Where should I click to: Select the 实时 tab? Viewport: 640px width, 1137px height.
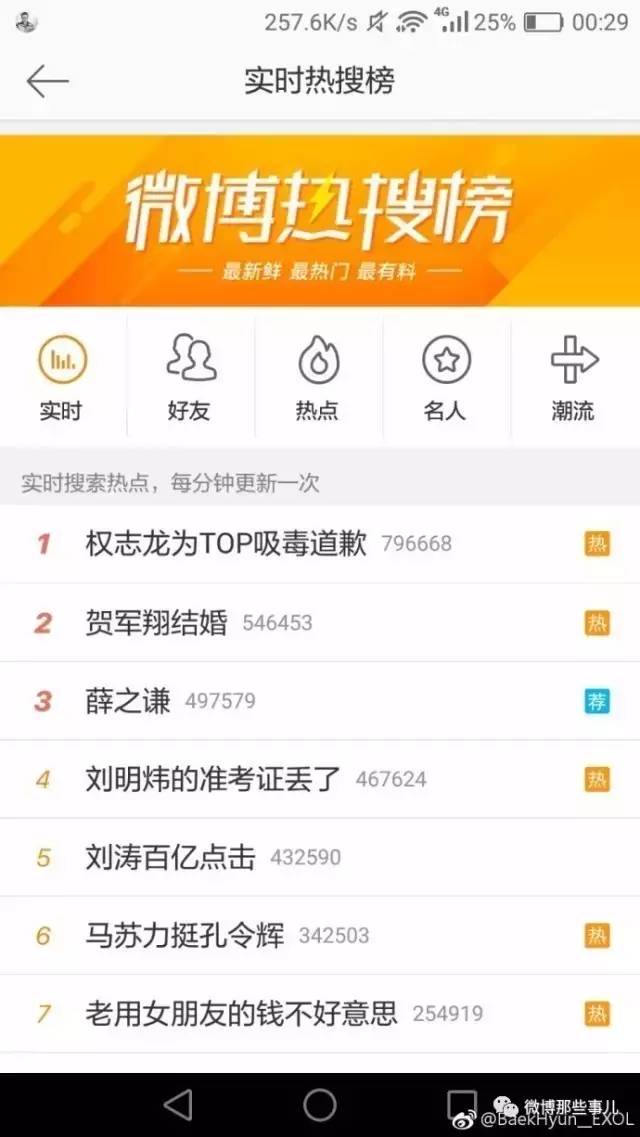(61, 379)
